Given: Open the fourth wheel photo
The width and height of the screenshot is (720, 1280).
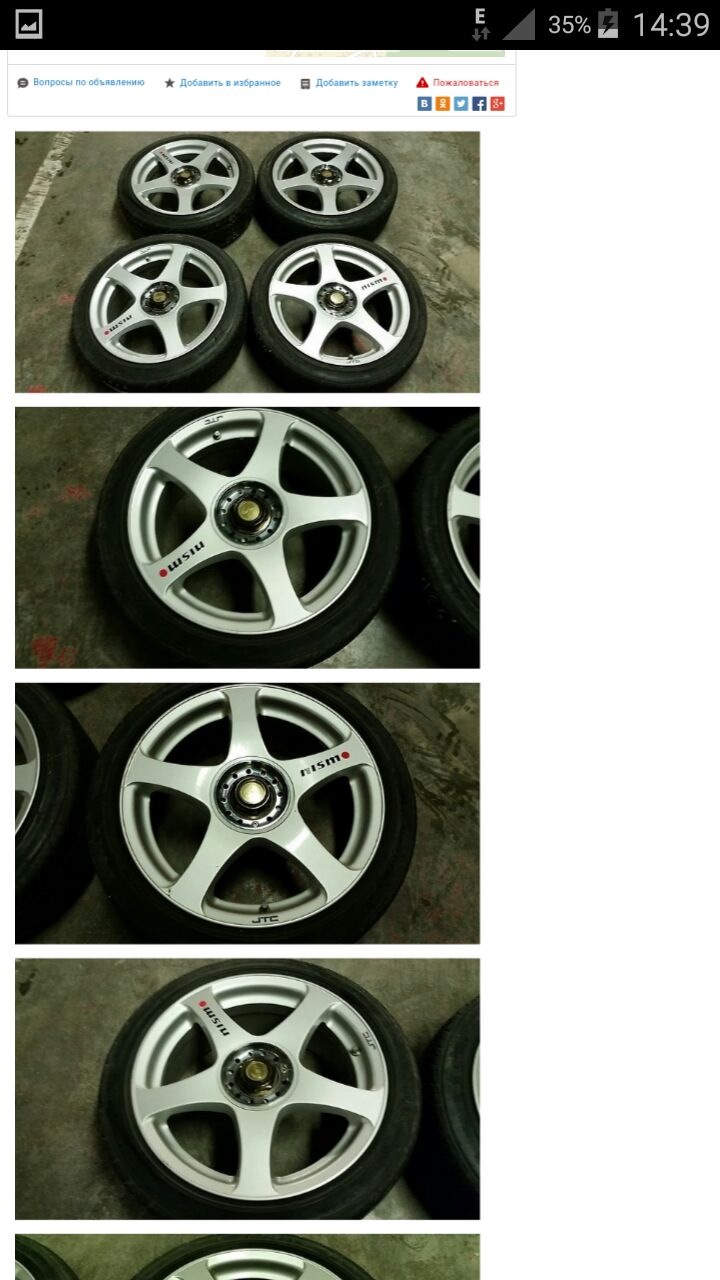Looking at the screenshot, I should pos(247,1089).
